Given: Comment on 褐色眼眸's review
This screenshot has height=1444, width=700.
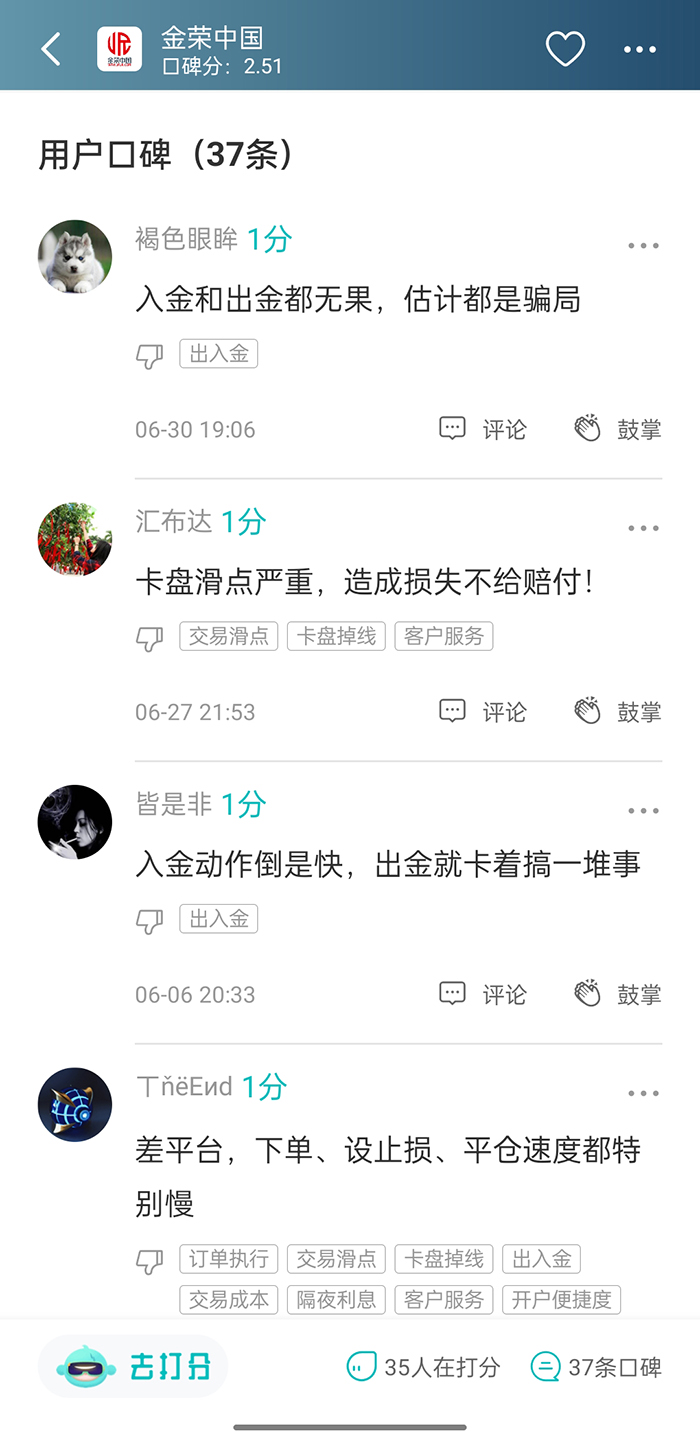Looking at the screenshot, I should tap(483, 429).
